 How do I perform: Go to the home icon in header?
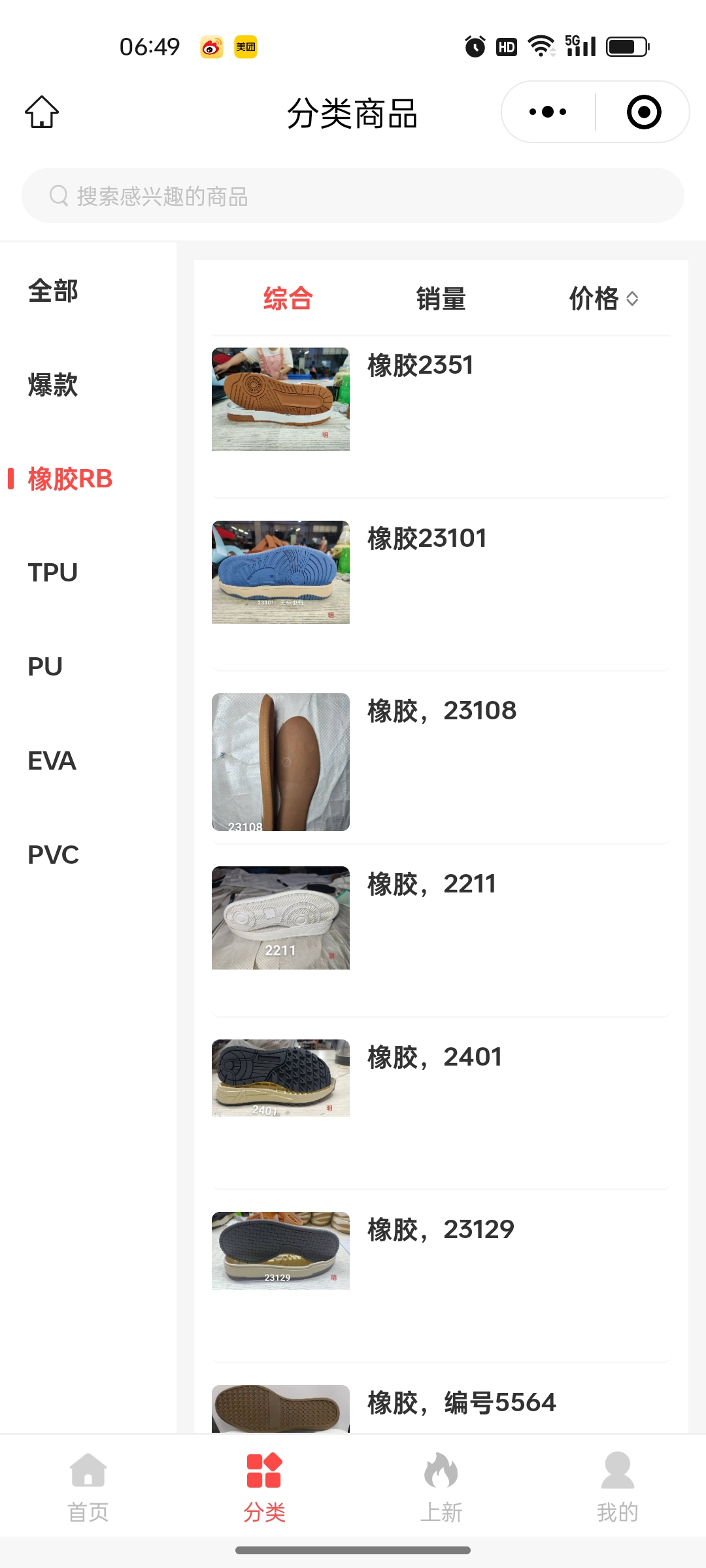(x=42, y=112)
